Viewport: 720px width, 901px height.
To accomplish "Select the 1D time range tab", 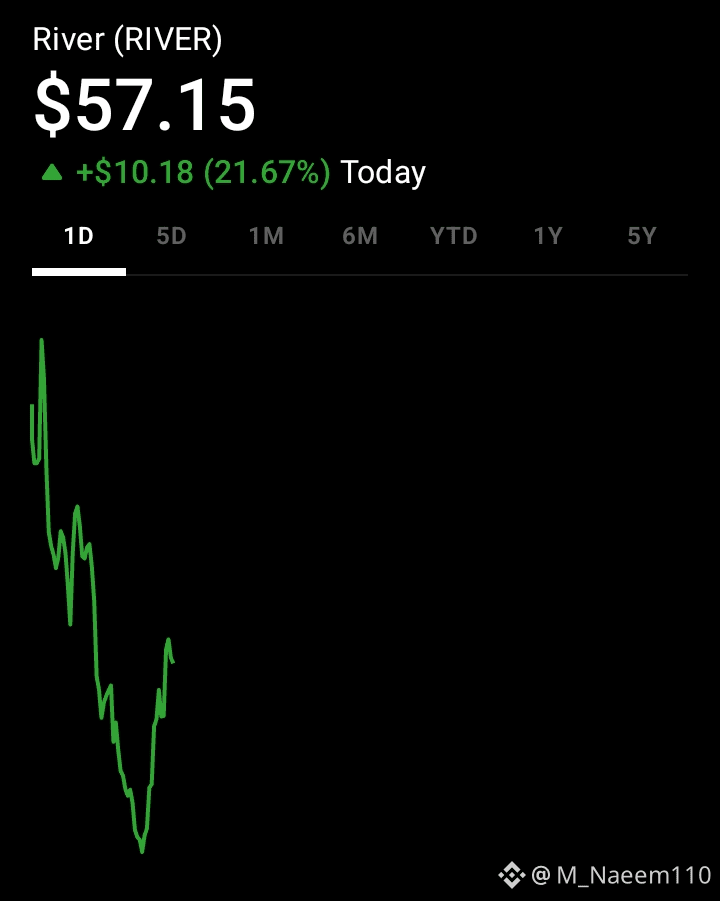I will (x=78, y=237).
